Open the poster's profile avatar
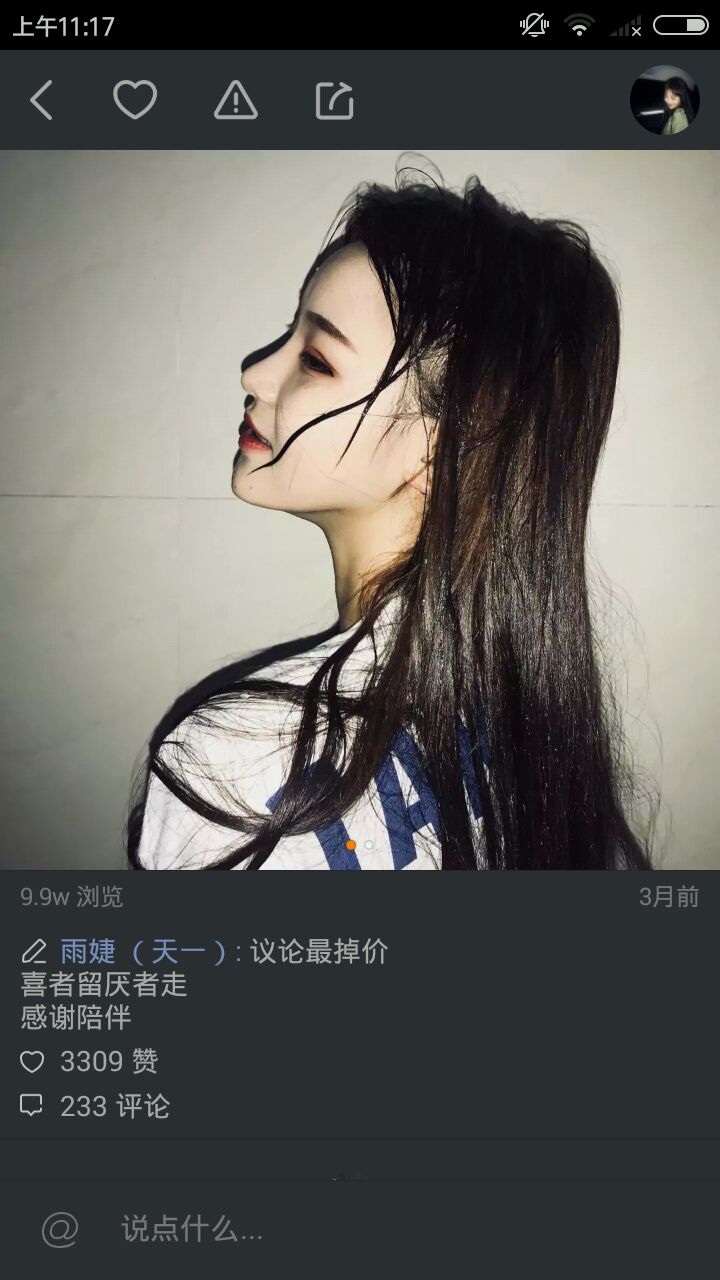720x1280 pixels. pyautogui.click(x=664, y=100)
